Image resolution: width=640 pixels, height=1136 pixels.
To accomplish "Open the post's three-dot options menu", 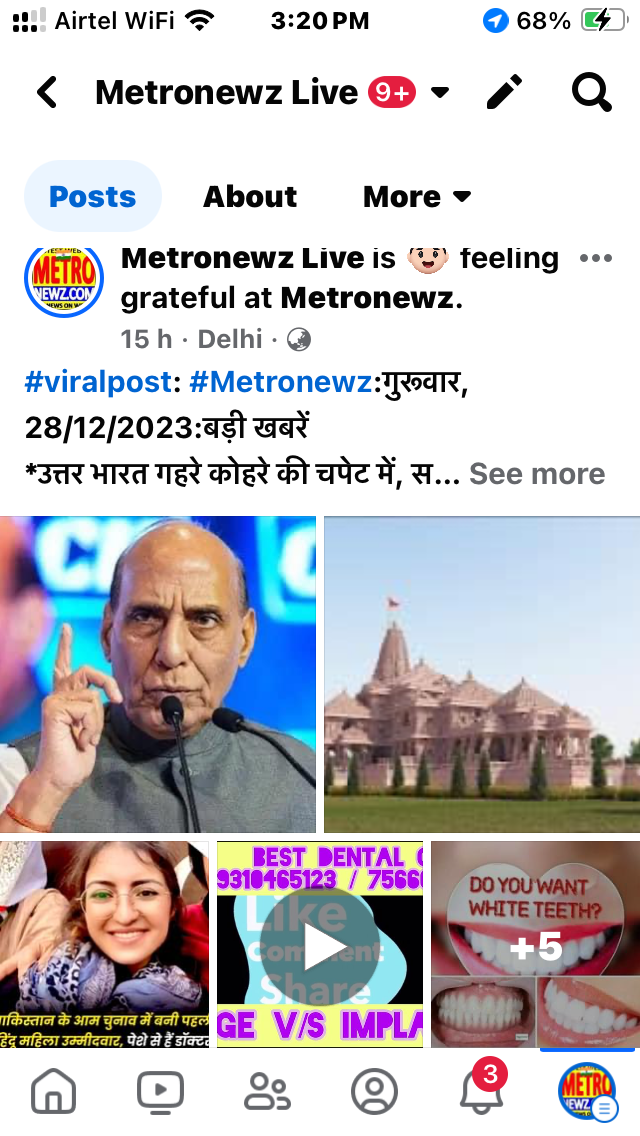I will (x=596, y=258).
